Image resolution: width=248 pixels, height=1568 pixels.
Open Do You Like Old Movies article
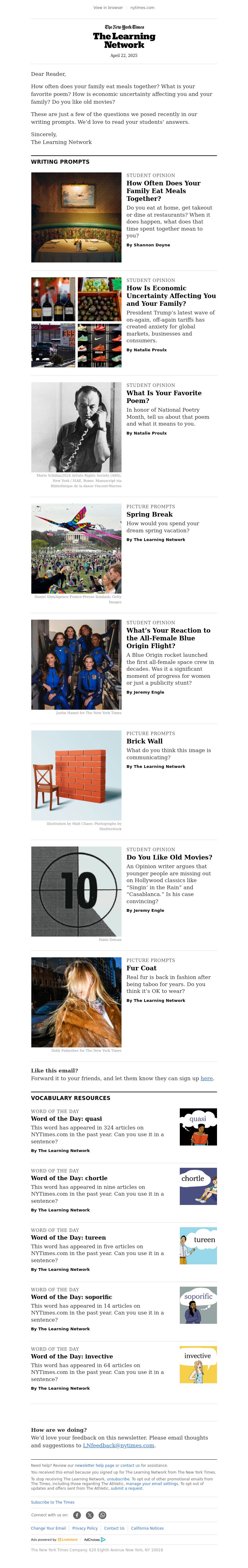[x=169, y=857]
